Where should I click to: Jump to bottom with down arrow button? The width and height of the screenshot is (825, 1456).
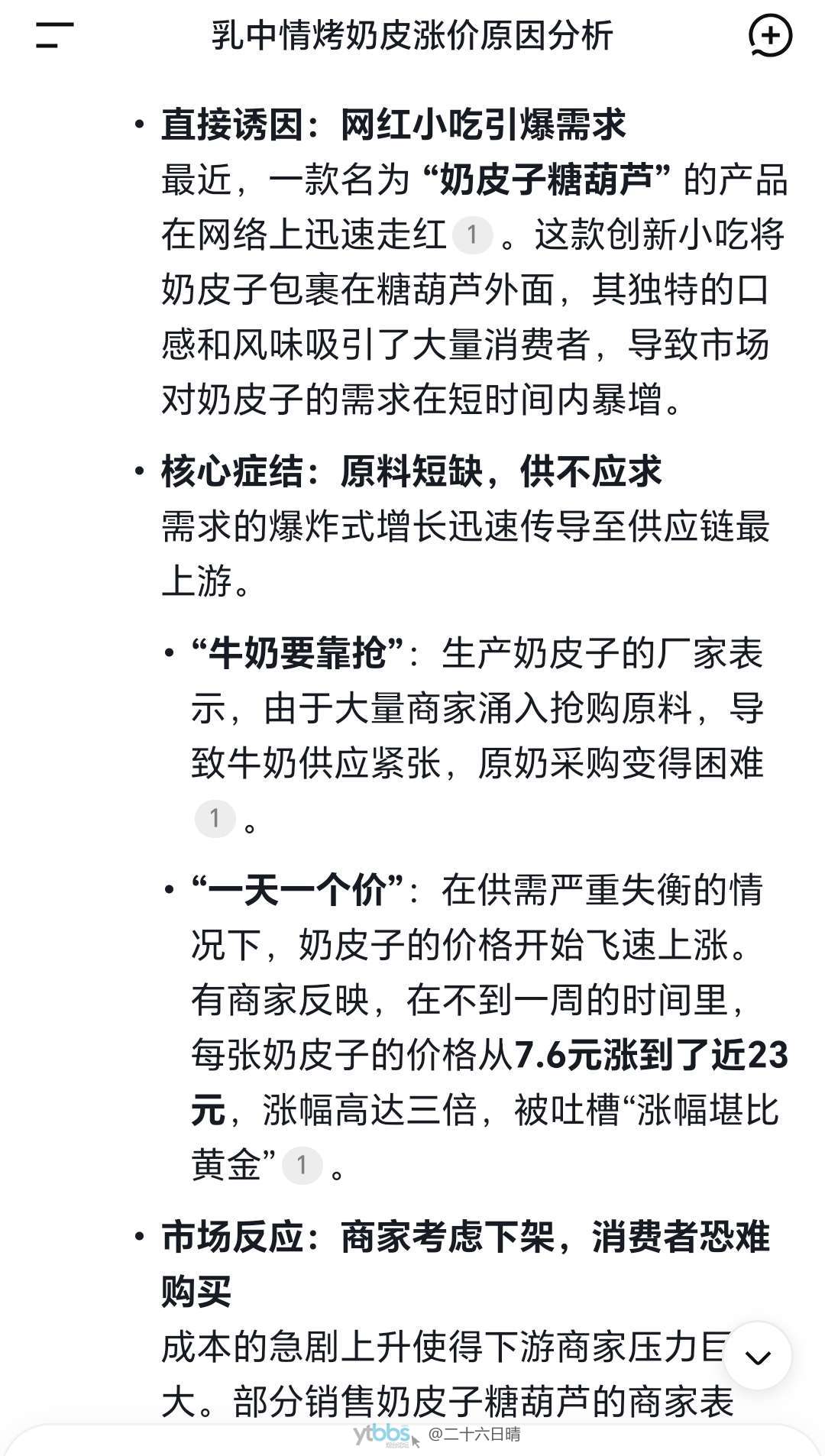coord(757,1357)
